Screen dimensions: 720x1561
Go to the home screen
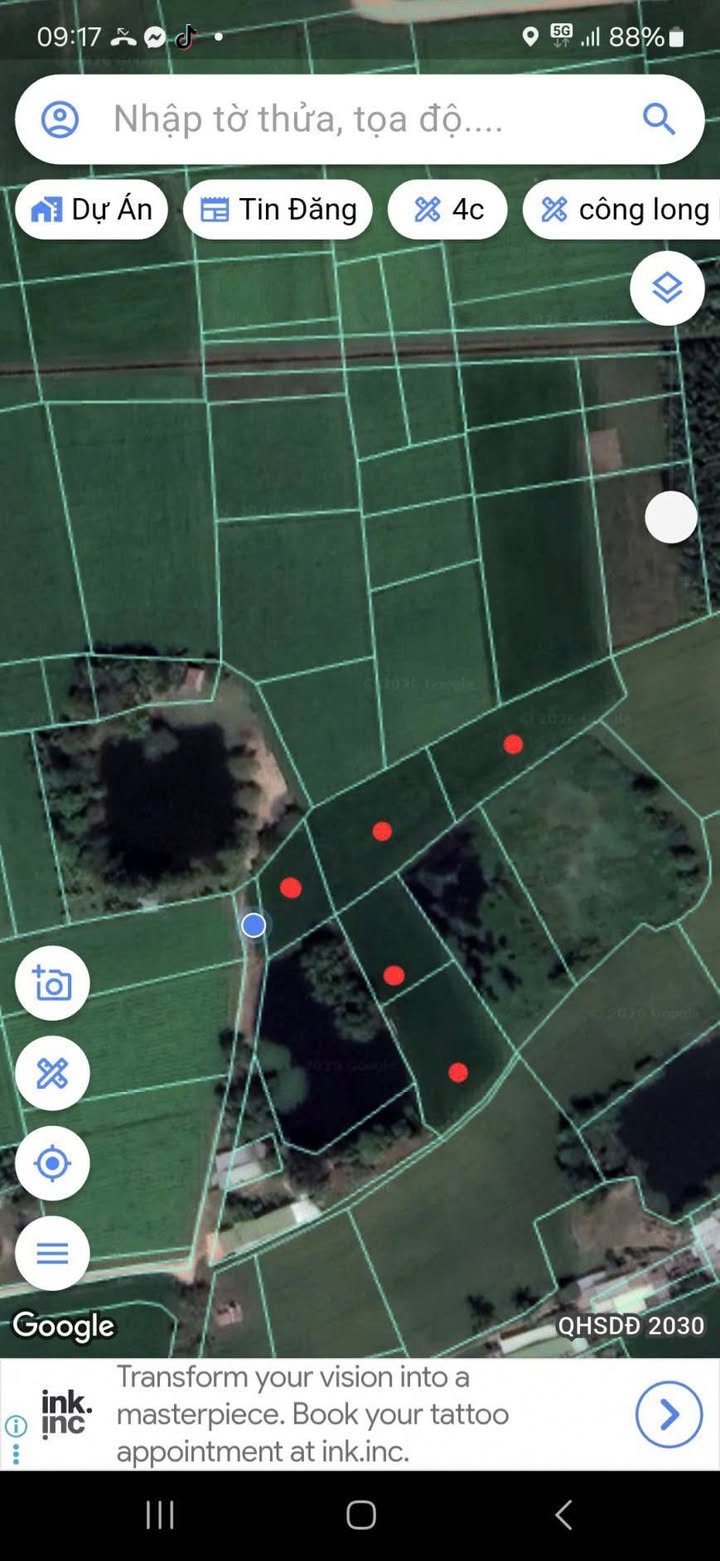361,1515
